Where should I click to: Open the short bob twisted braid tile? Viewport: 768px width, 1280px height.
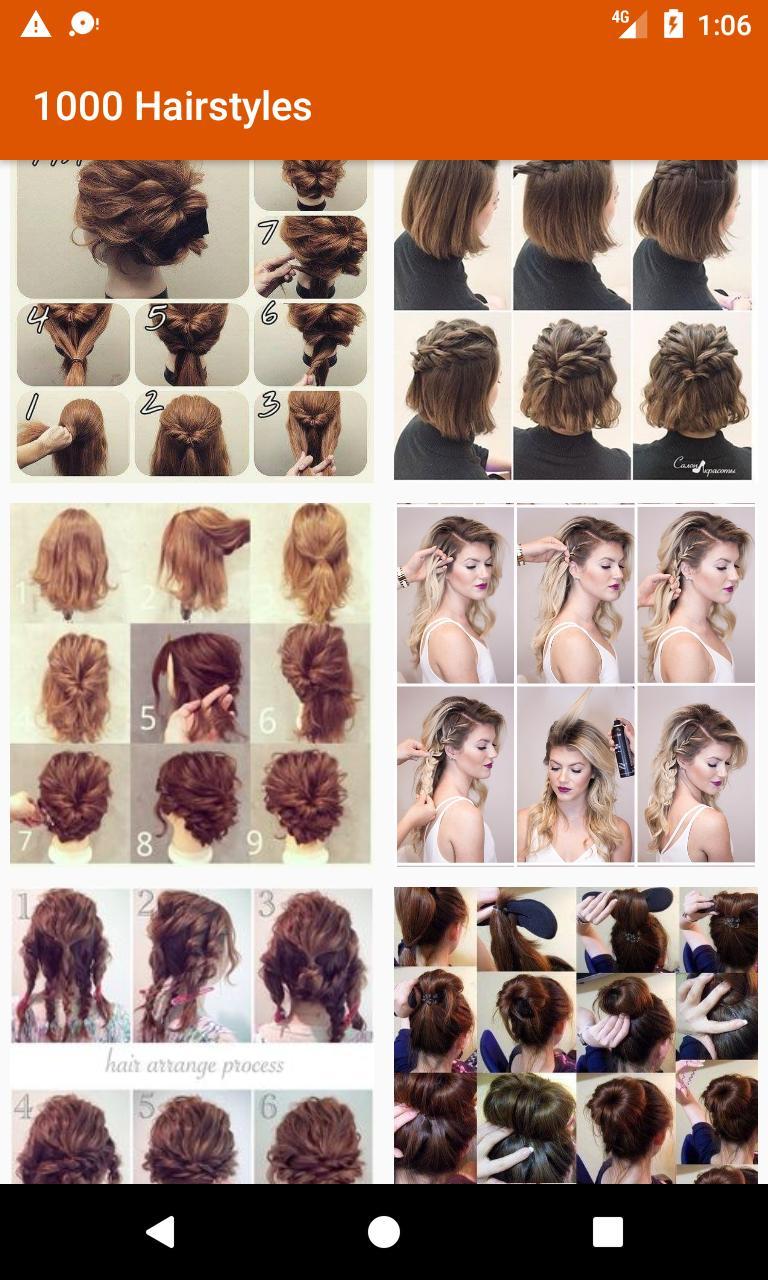tap(575, 321)
